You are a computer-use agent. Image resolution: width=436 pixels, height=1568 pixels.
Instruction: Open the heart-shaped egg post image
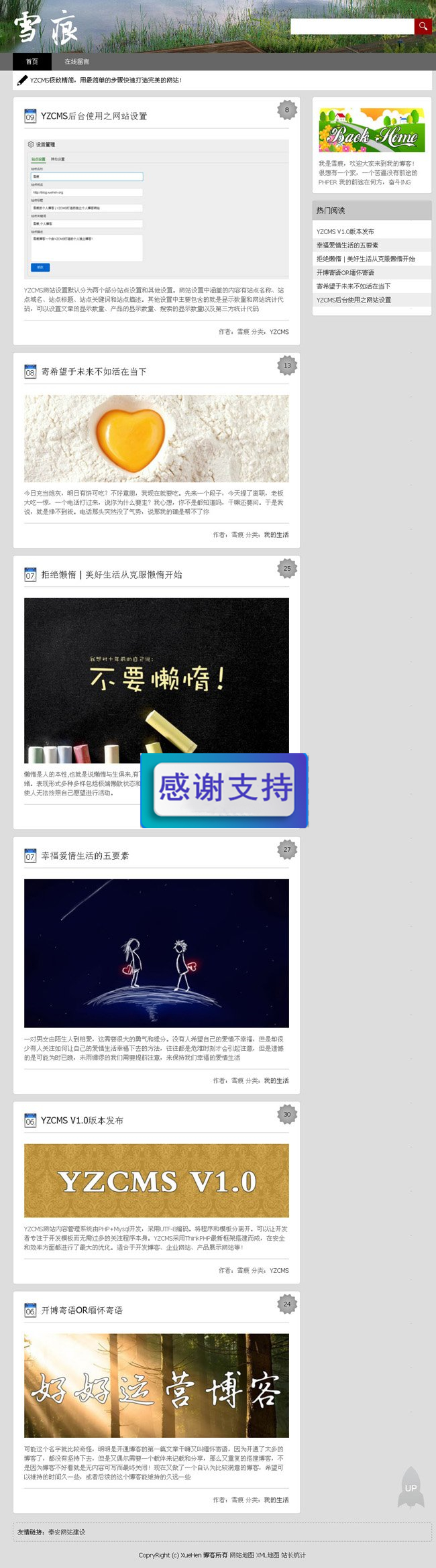[156, 438]
